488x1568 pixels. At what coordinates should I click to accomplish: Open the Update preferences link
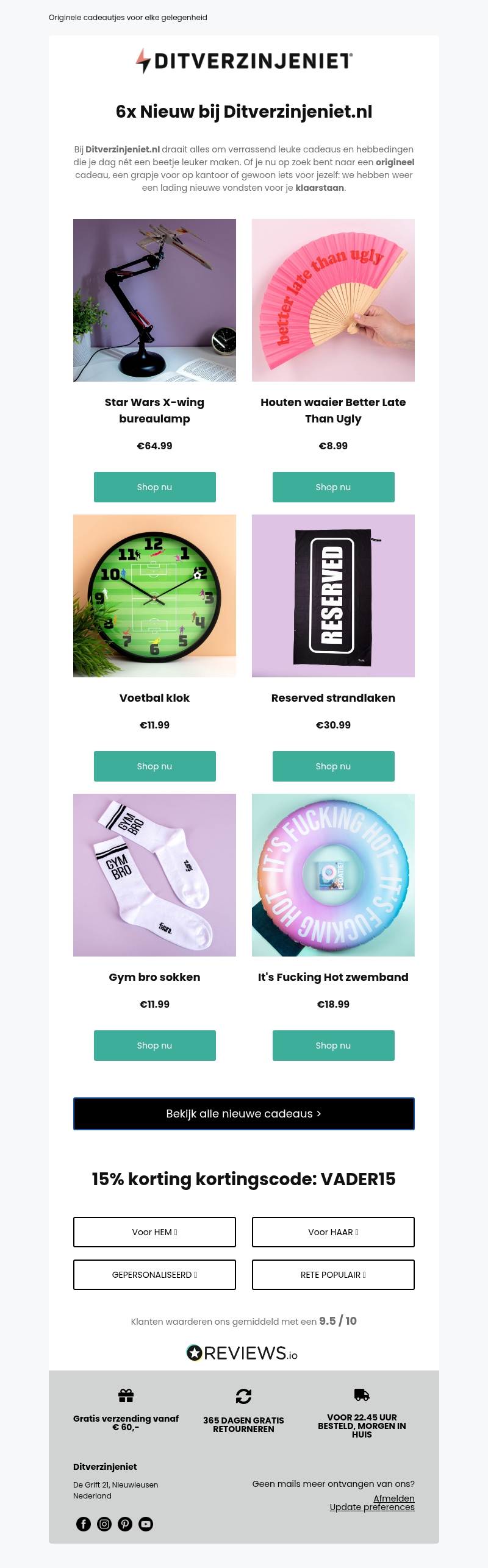[x=372, y=1507]
